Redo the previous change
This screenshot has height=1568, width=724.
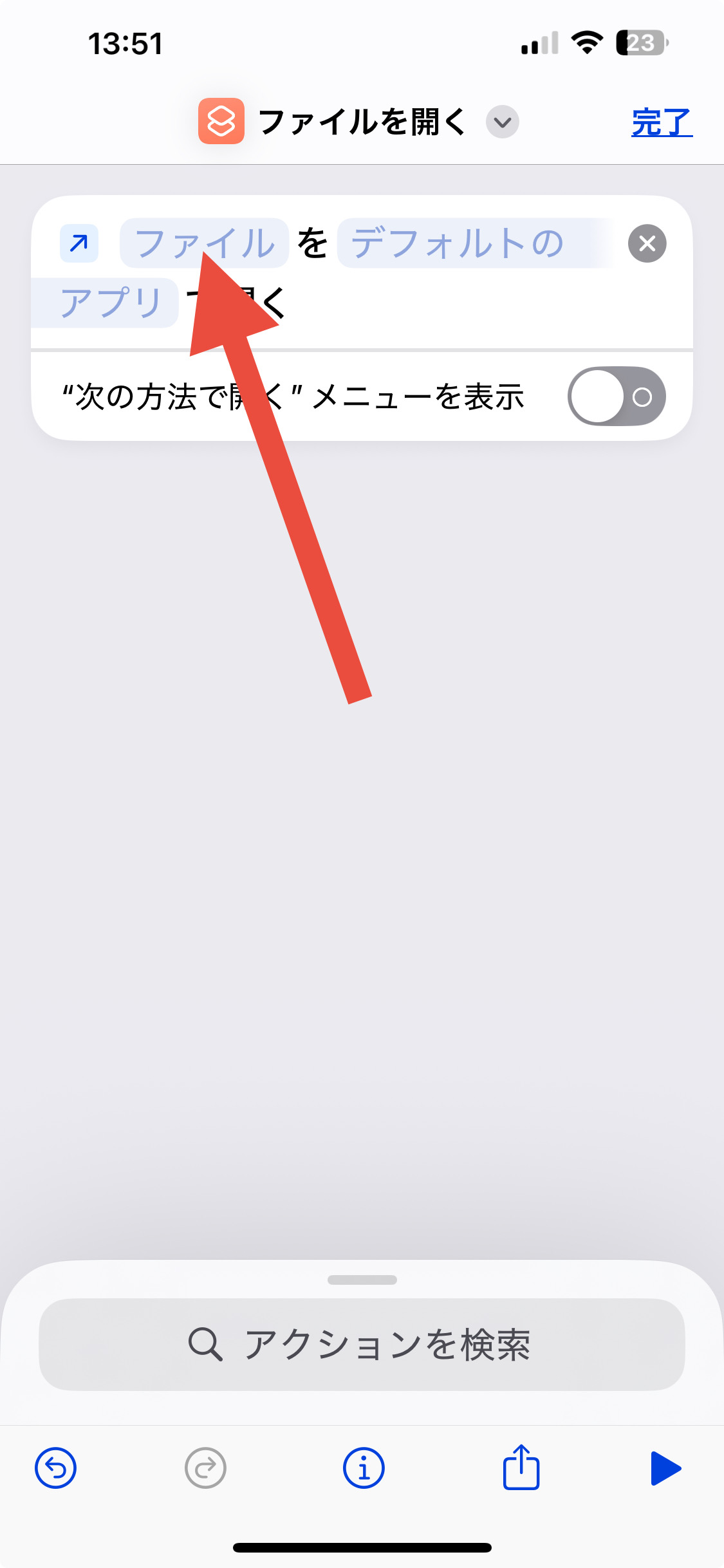205,1468
